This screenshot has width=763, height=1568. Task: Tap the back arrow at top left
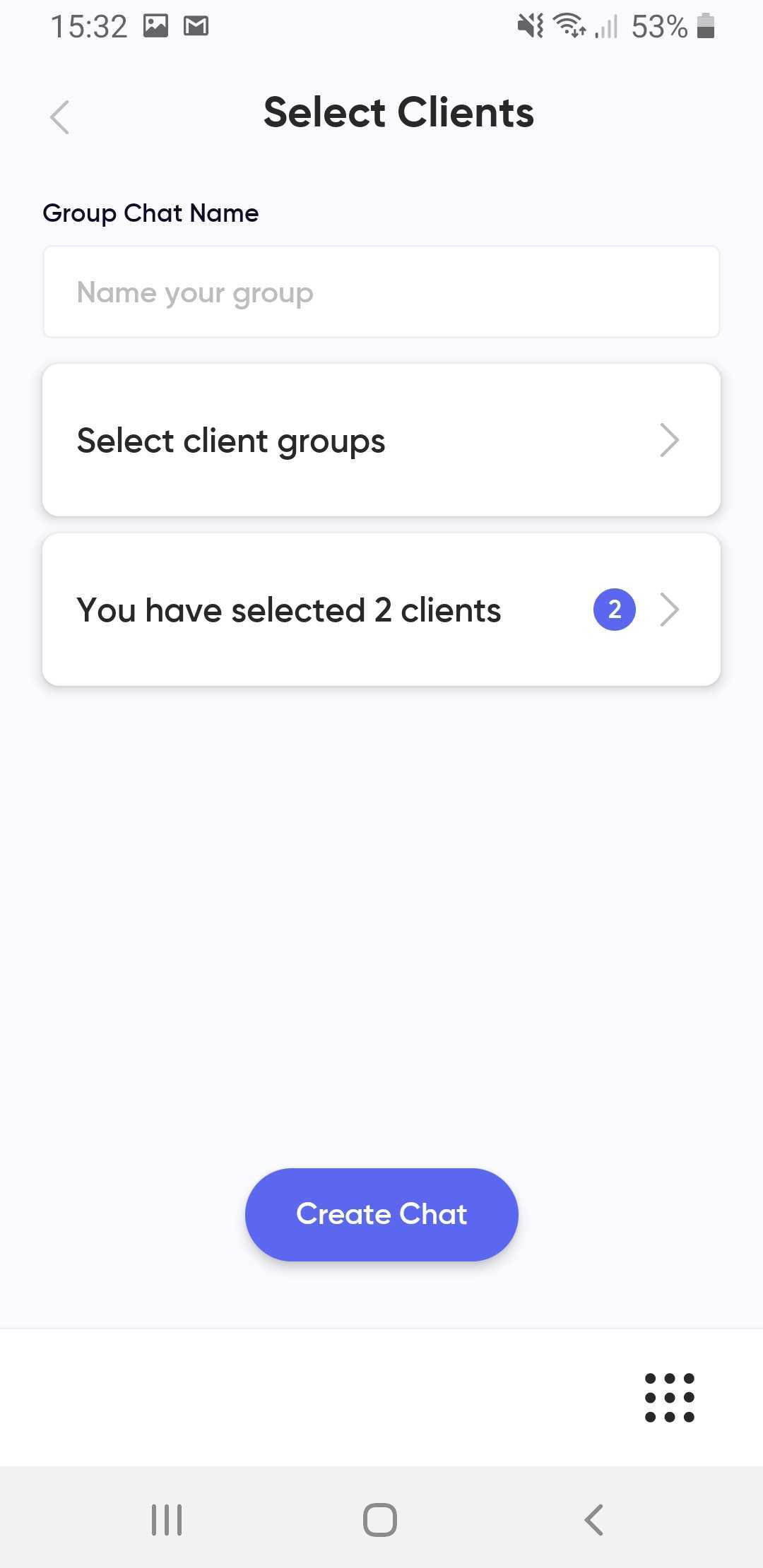[x=59, y=117]
